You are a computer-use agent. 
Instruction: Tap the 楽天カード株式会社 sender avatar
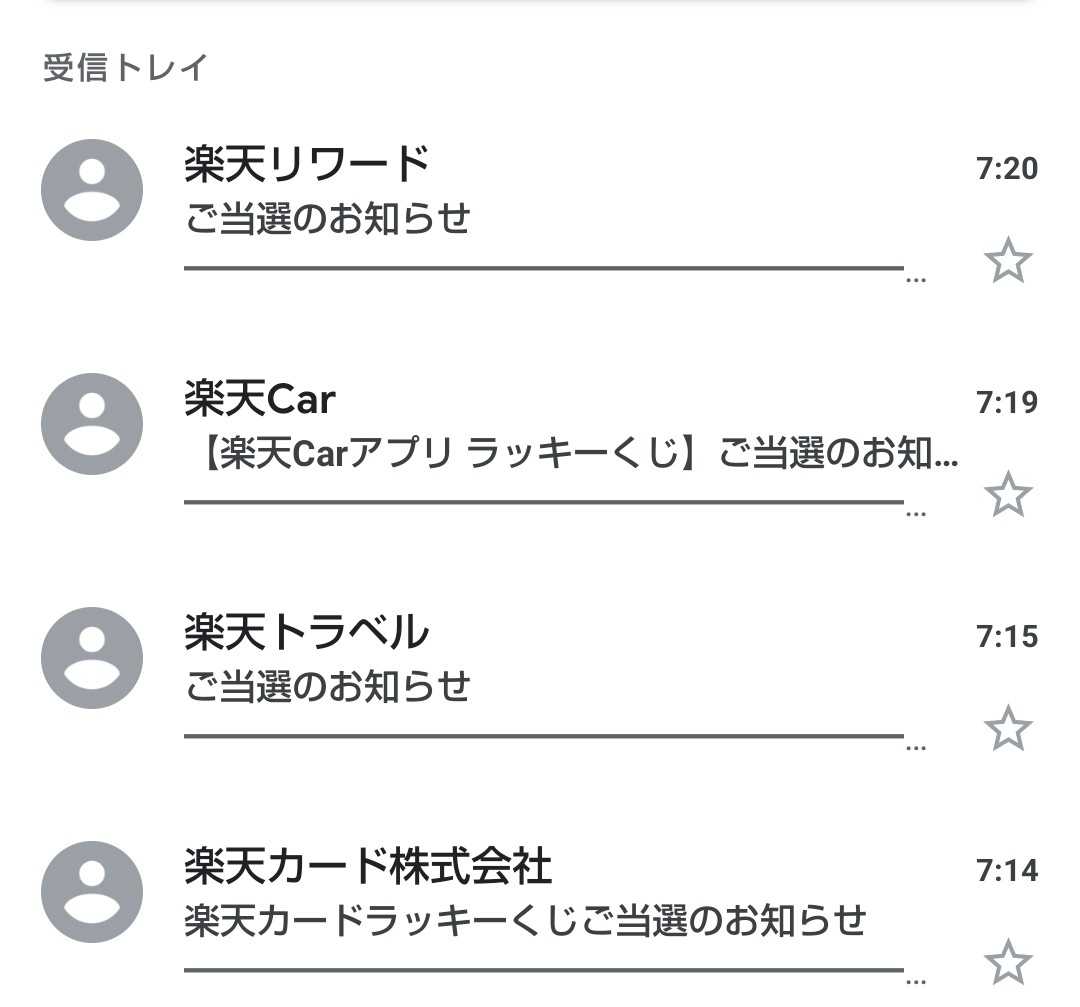92,892
